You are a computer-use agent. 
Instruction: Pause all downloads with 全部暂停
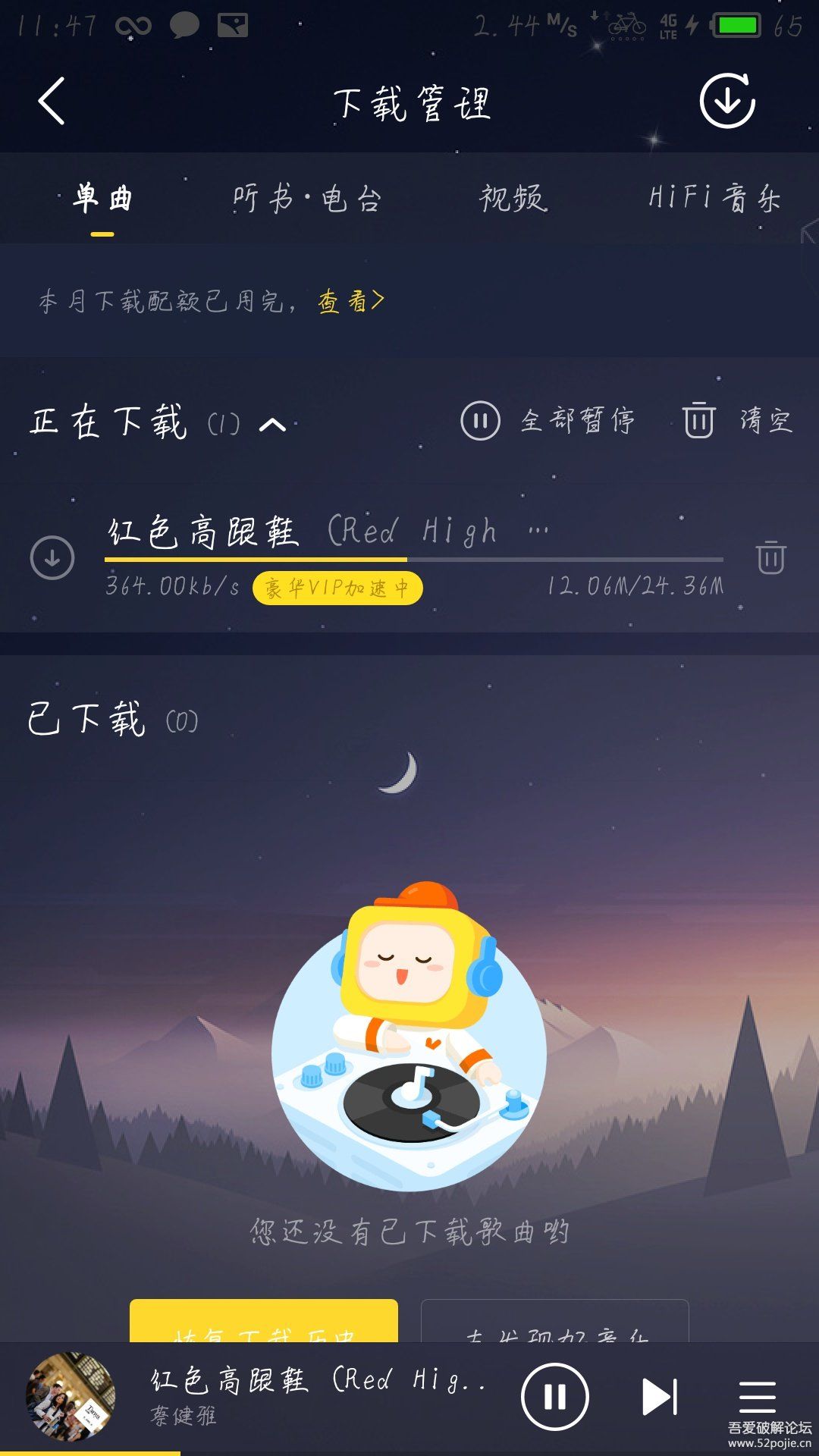pos(548,420)
